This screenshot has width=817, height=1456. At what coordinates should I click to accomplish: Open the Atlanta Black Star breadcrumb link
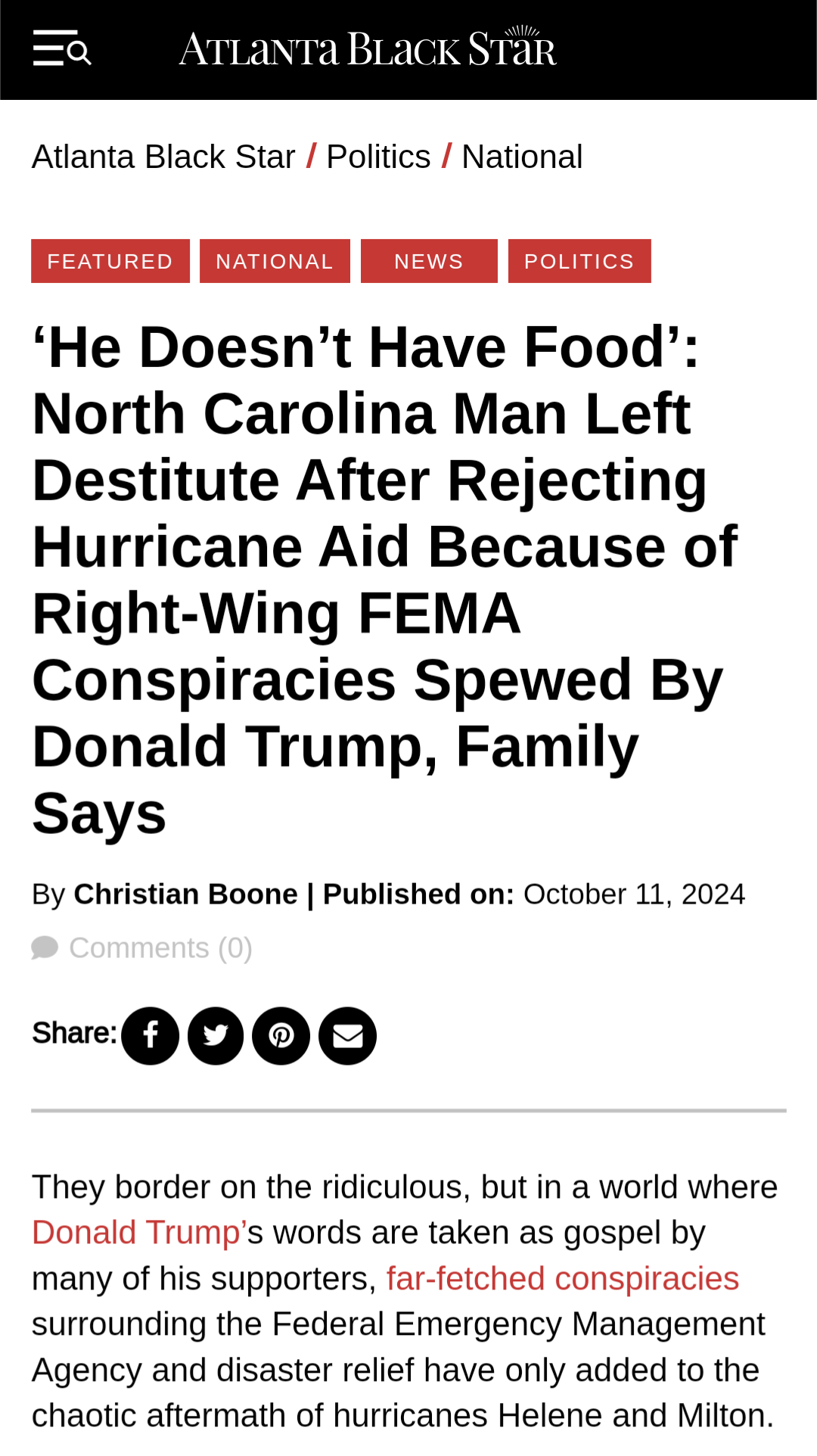click(x=163, y=157)
